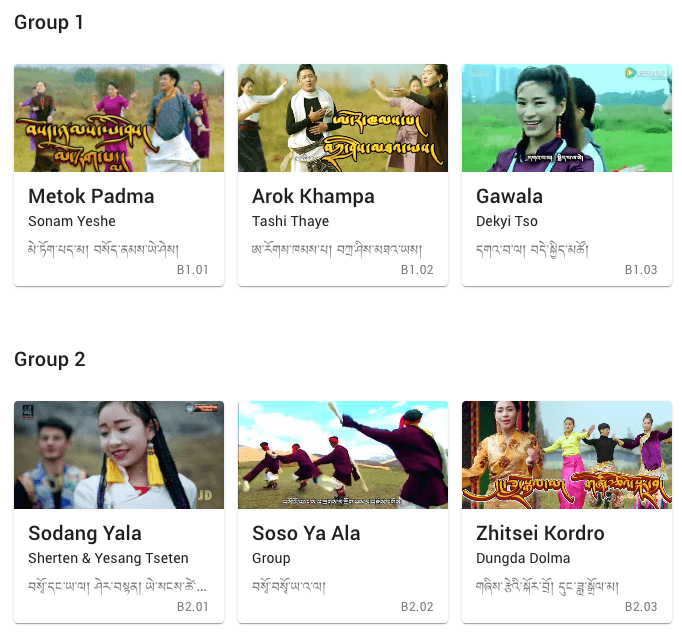Viewport: 682px width, 641px height.
Task: Select Zhitsei Kordro by Dungda Dolma
Action: [567, 512]
